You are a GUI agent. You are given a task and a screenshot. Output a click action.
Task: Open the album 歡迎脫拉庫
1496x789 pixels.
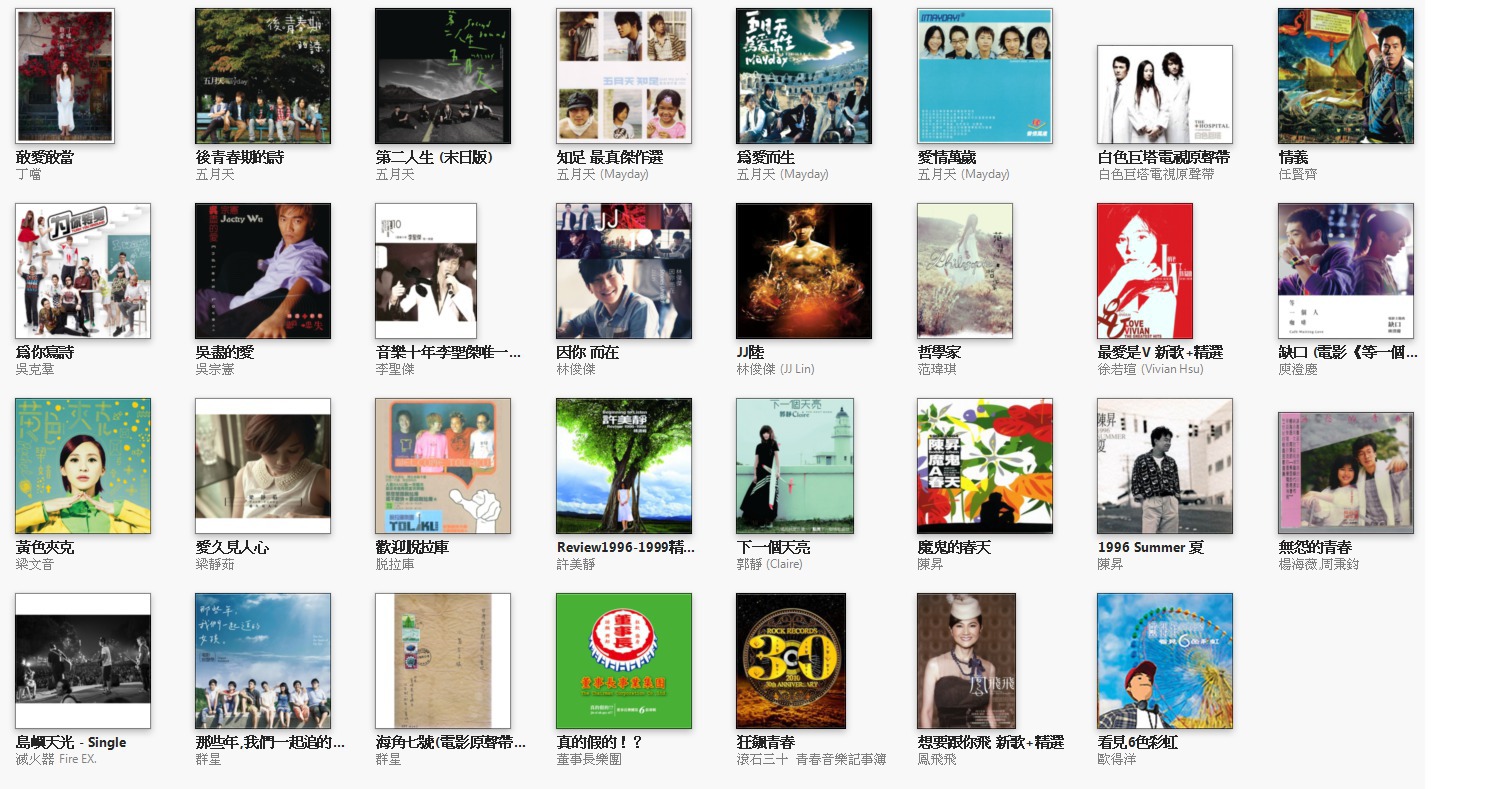[x=443, y=466]
